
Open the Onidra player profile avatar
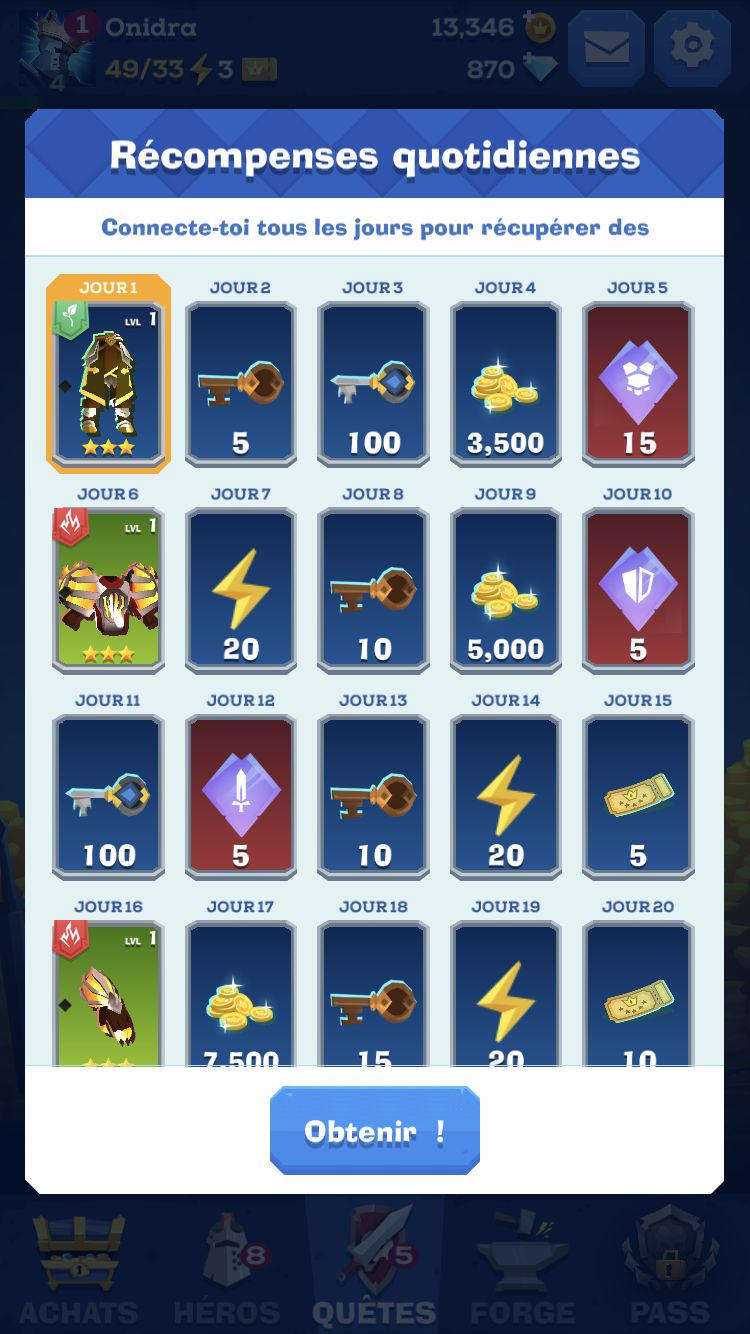tap(57, 49)
